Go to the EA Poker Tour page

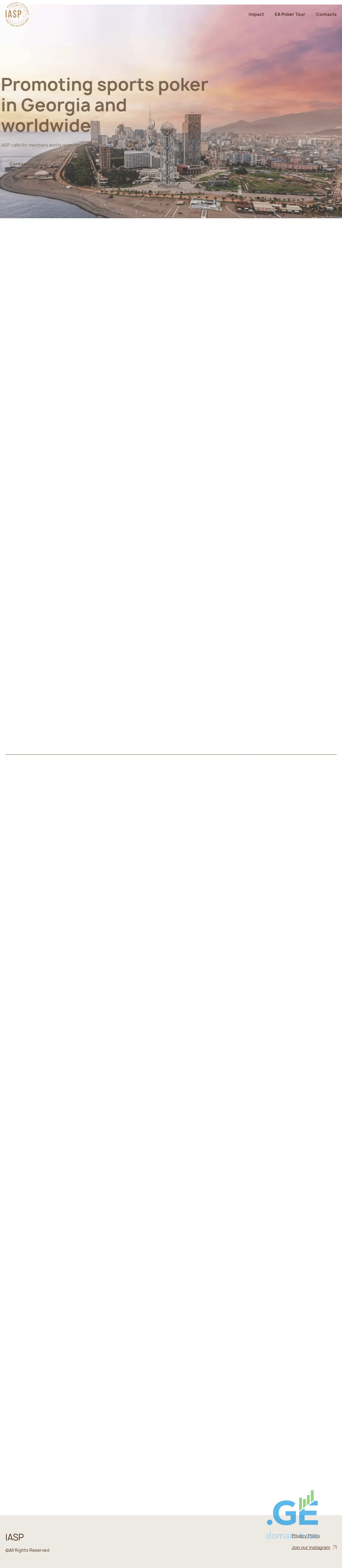click(290, 14)
